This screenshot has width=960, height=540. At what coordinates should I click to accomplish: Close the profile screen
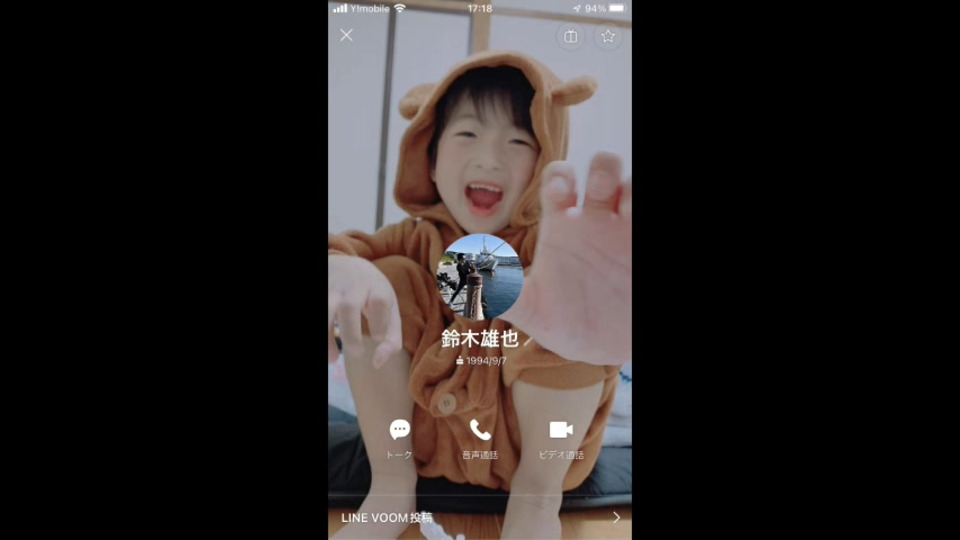(x=346, y=35)
